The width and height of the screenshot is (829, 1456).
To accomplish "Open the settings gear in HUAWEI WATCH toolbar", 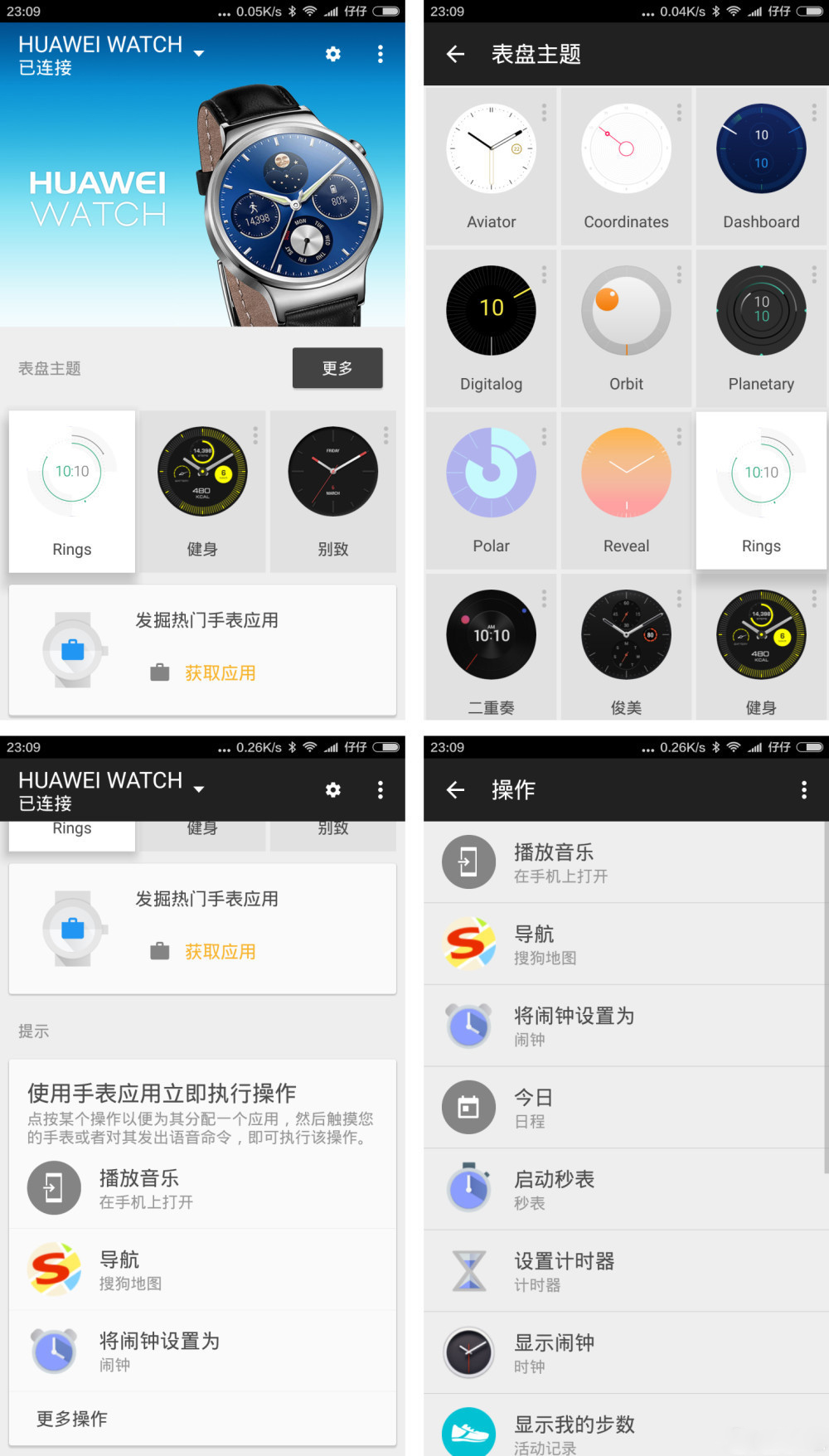I will coord(332,54).
